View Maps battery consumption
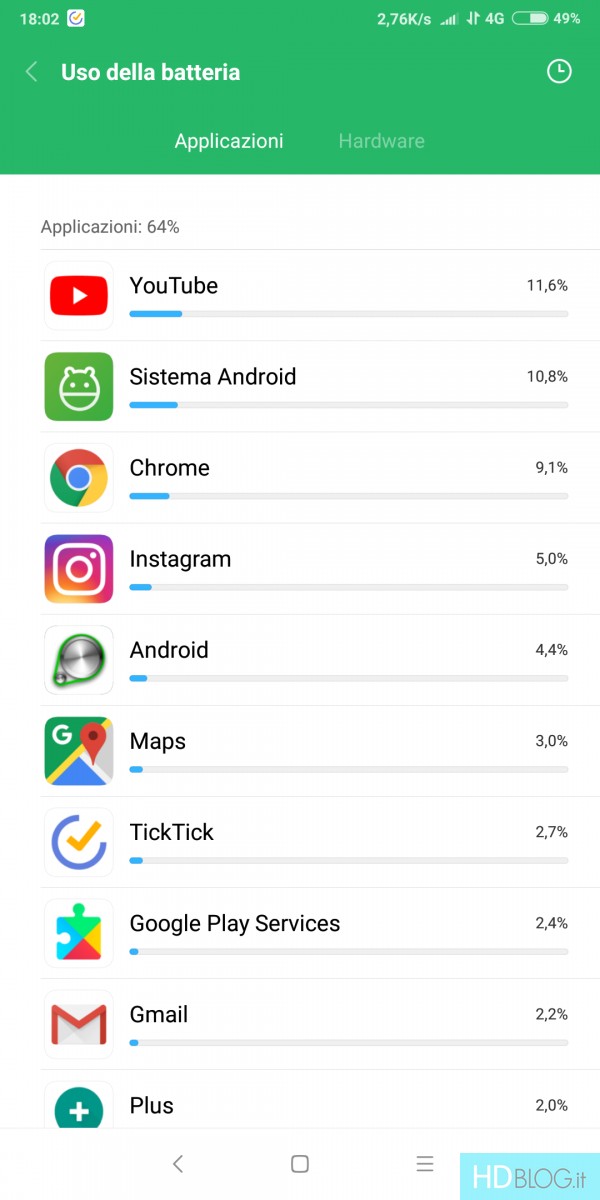This screenshot has height=1200, width=600. [x=300, y=750]
